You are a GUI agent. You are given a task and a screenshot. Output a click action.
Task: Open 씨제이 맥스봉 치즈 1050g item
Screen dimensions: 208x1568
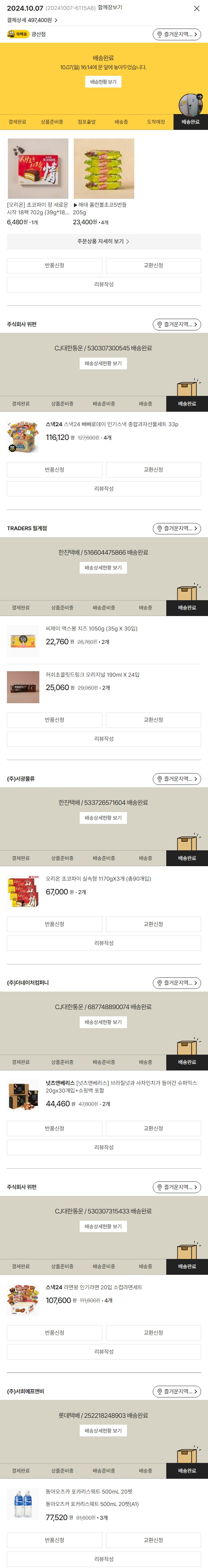[x=91, y=629]
